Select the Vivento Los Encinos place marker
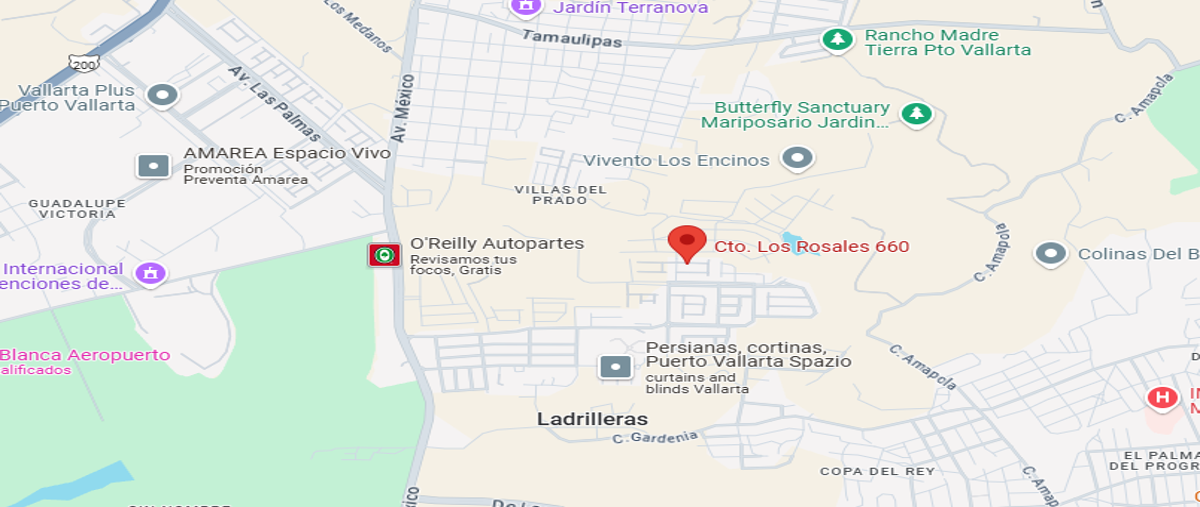The width and height of the screenshot is (1200, 507). [x=797, y=158]
